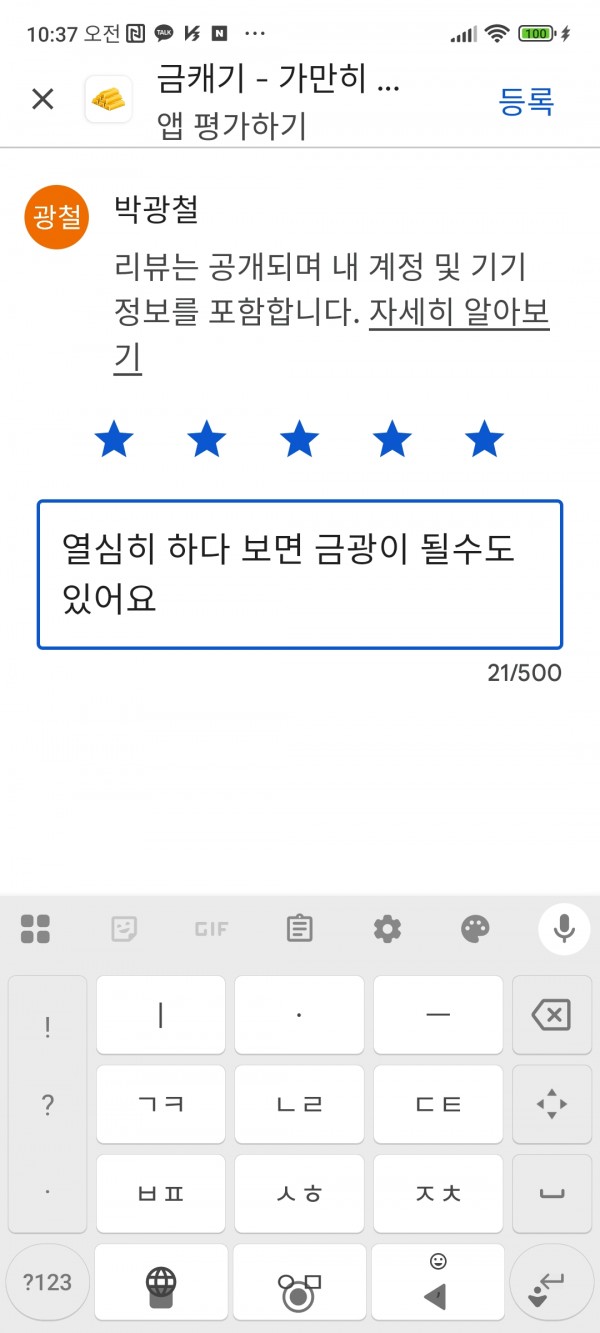Set rating to one star

pos(114,439)
